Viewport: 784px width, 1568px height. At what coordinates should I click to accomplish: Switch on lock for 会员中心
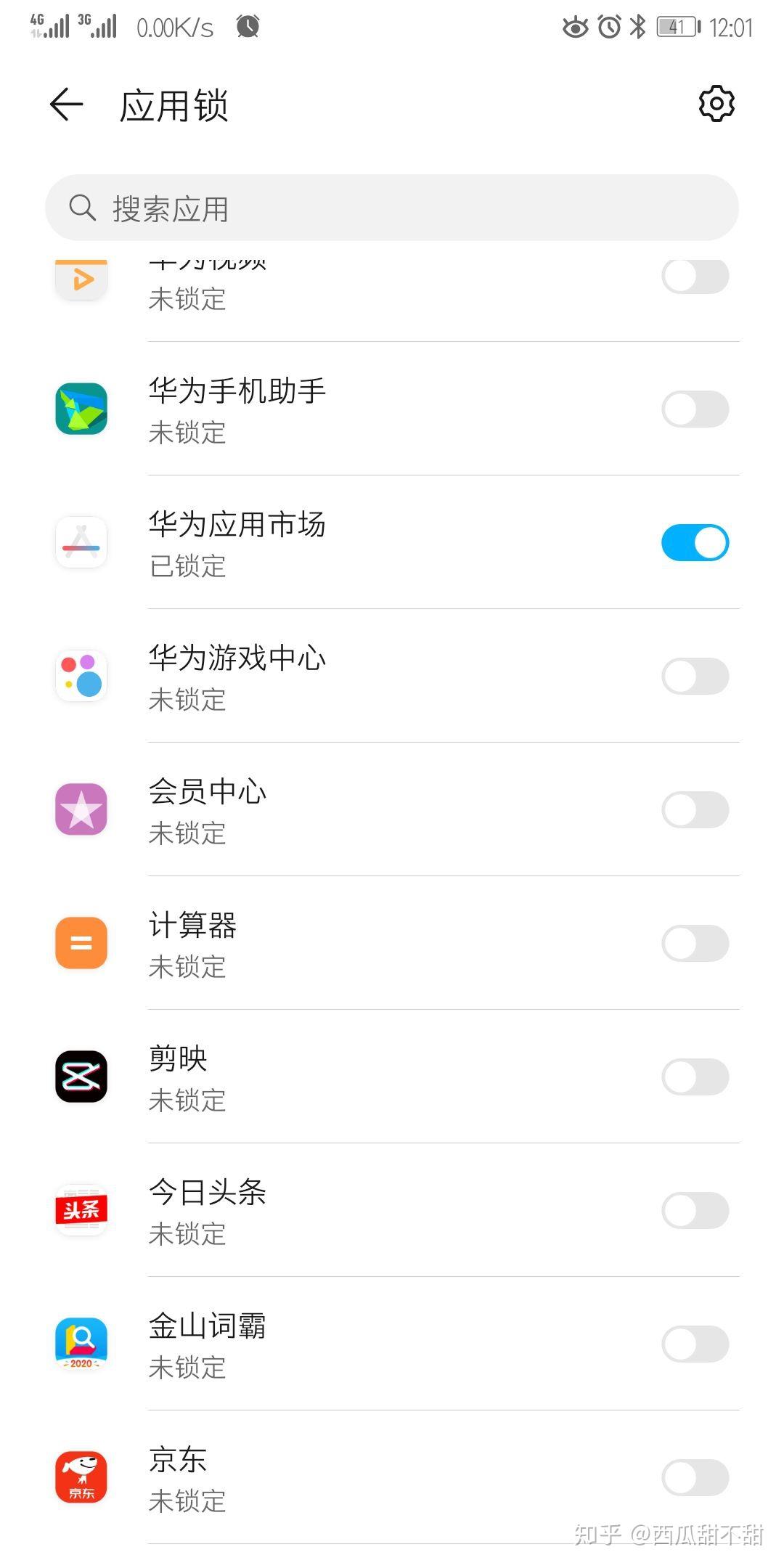point(695,810)
